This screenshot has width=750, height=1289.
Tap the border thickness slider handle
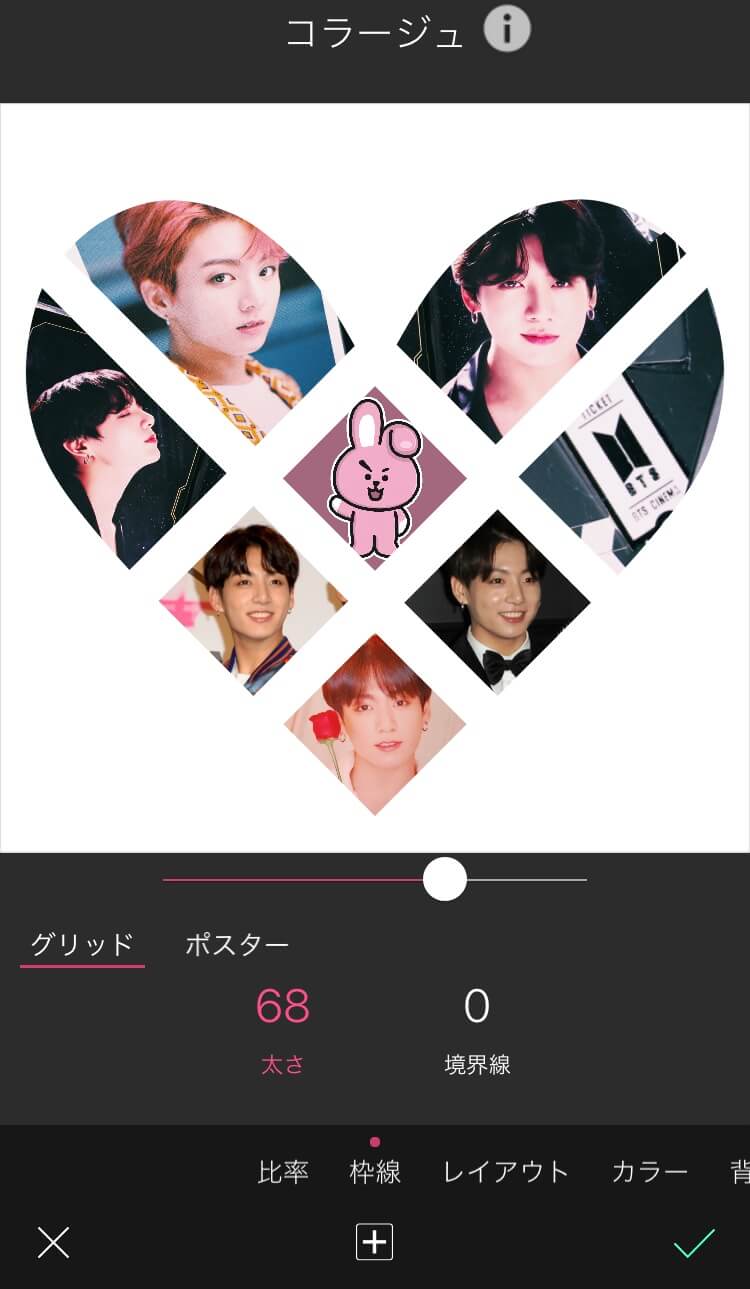445,879
